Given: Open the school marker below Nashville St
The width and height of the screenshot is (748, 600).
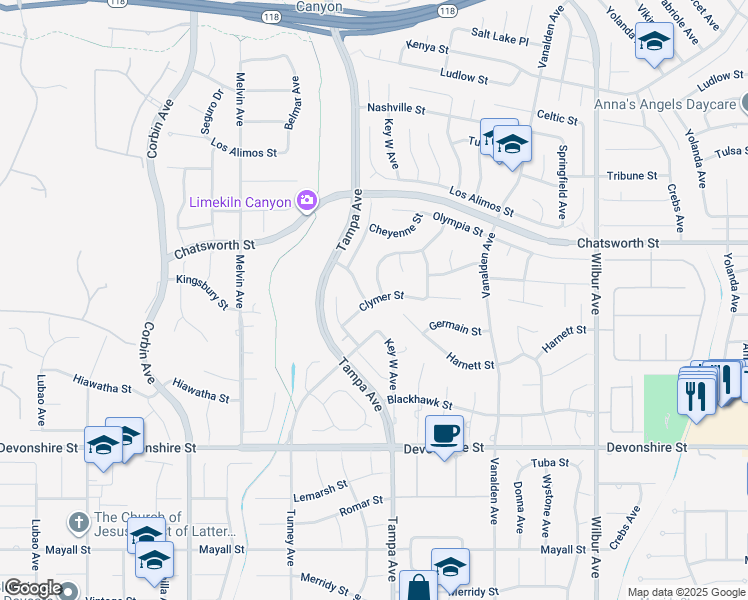Looking at the screenshot, I should 512,145.
